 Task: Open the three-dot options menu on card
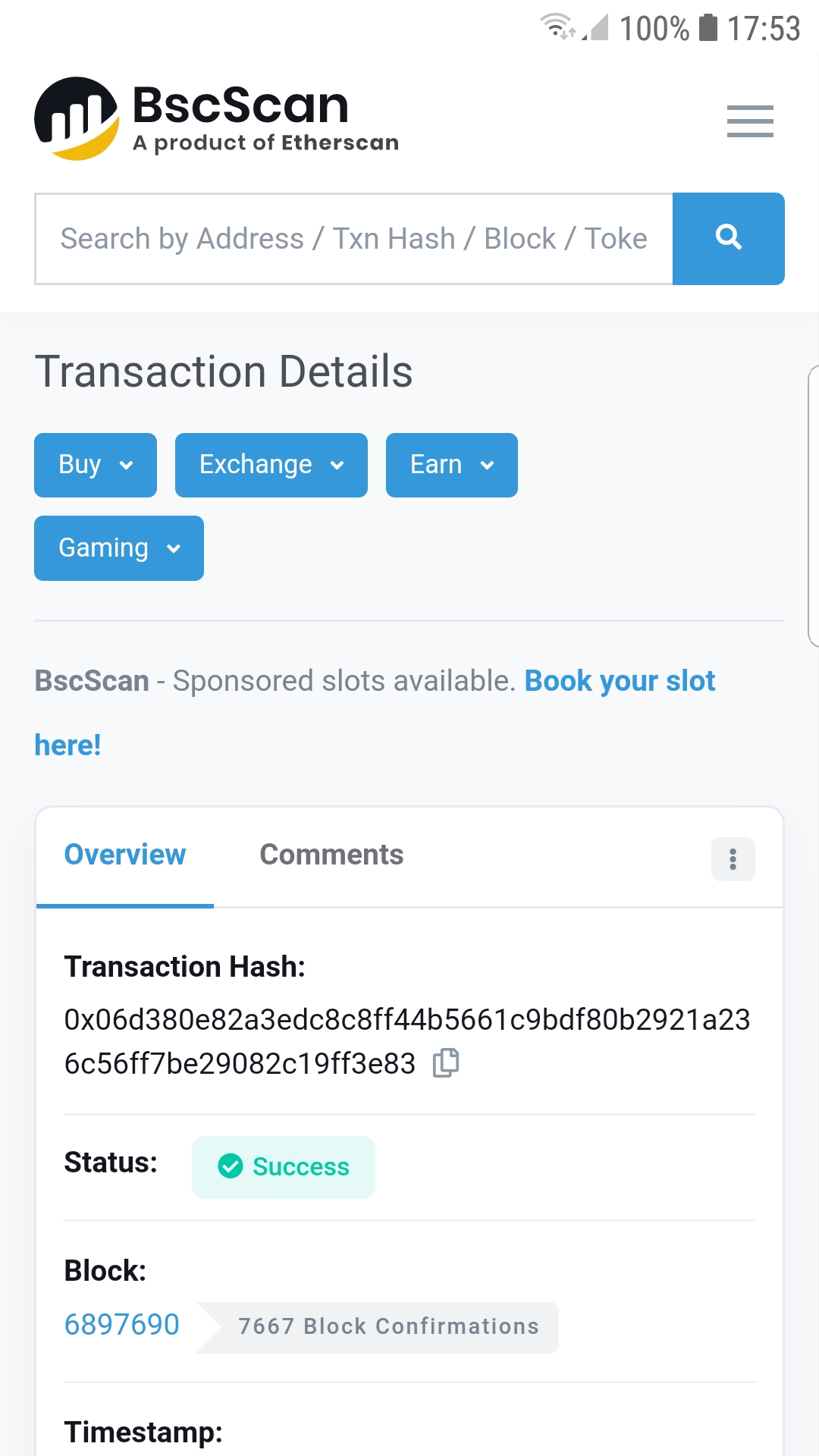click(733, 859)
